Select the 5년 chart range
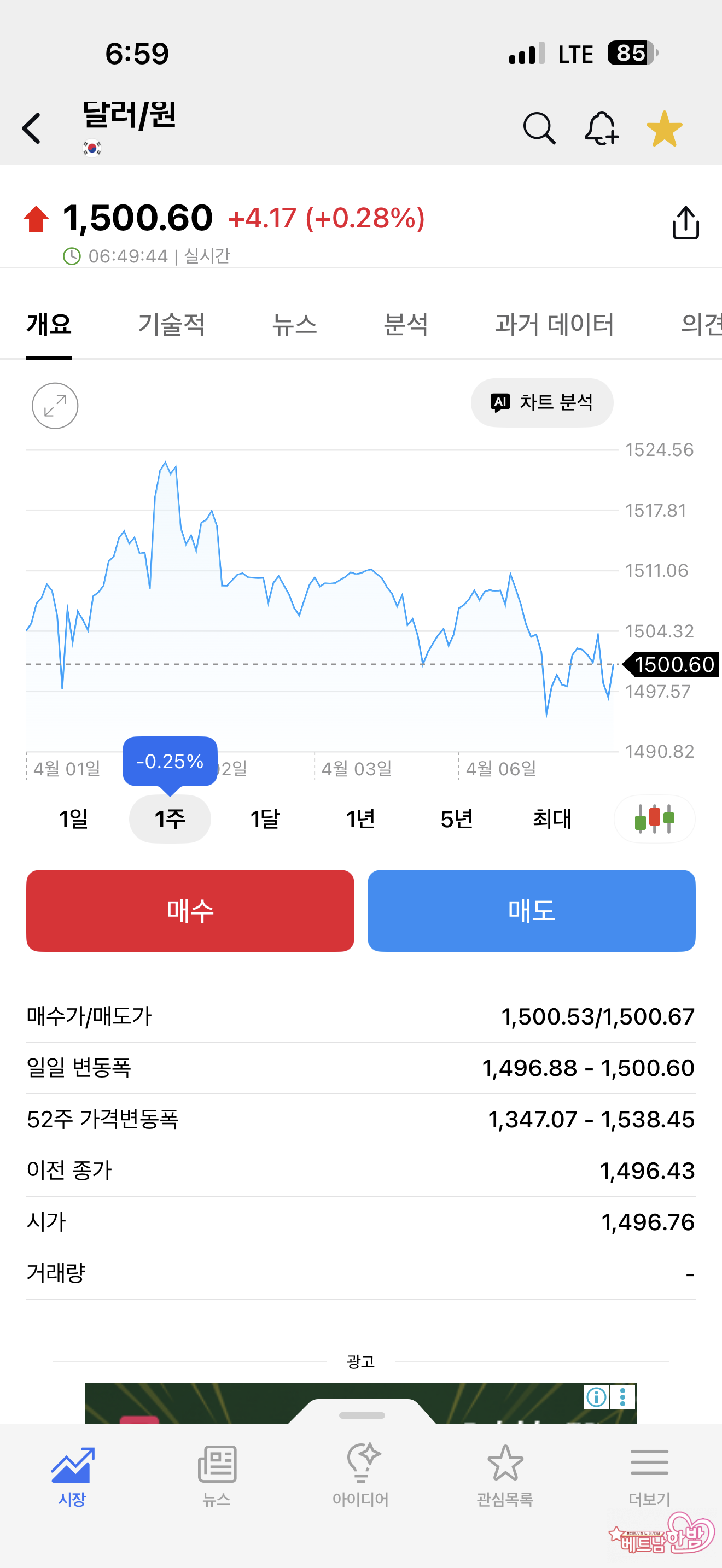 click(x=457, y=818)
